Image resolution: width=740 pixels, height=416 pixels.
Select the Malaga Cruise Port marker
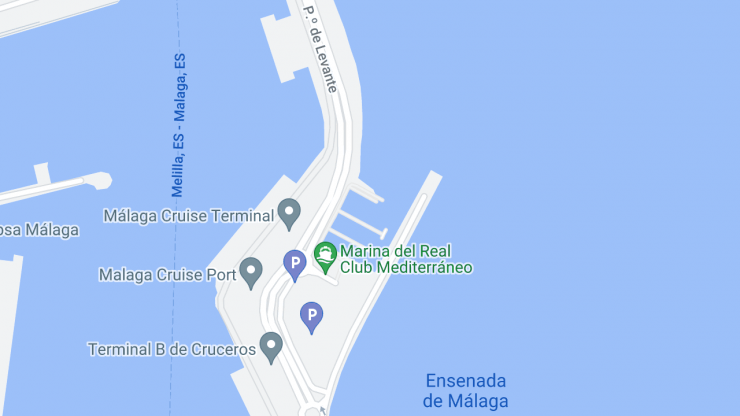pos(251,271)
